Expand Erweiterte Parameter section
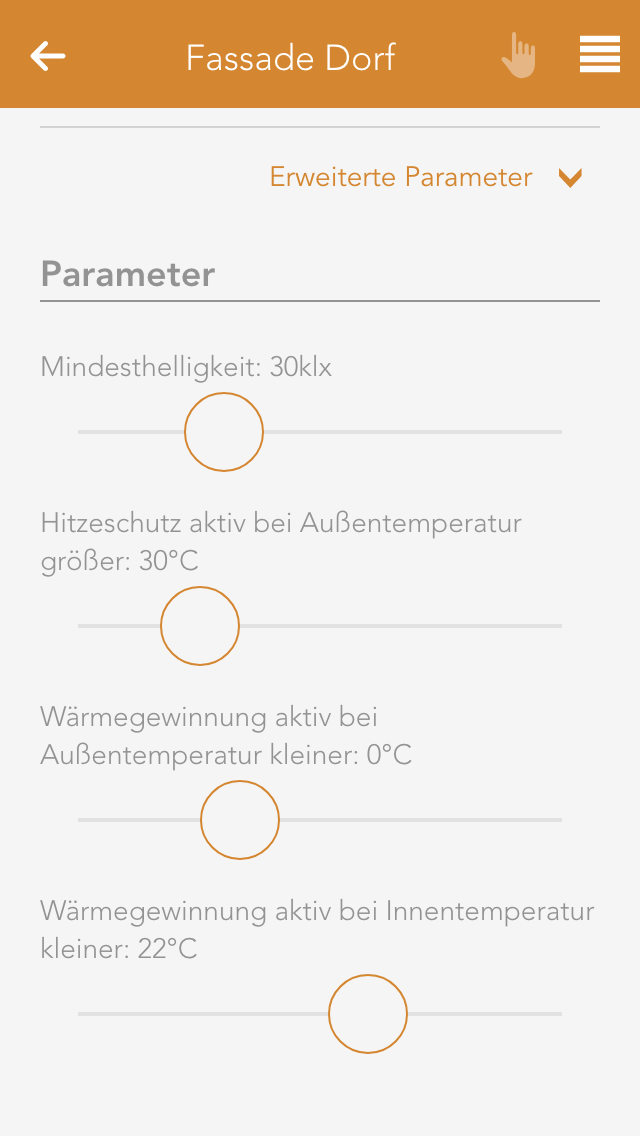 click(426, 178)
